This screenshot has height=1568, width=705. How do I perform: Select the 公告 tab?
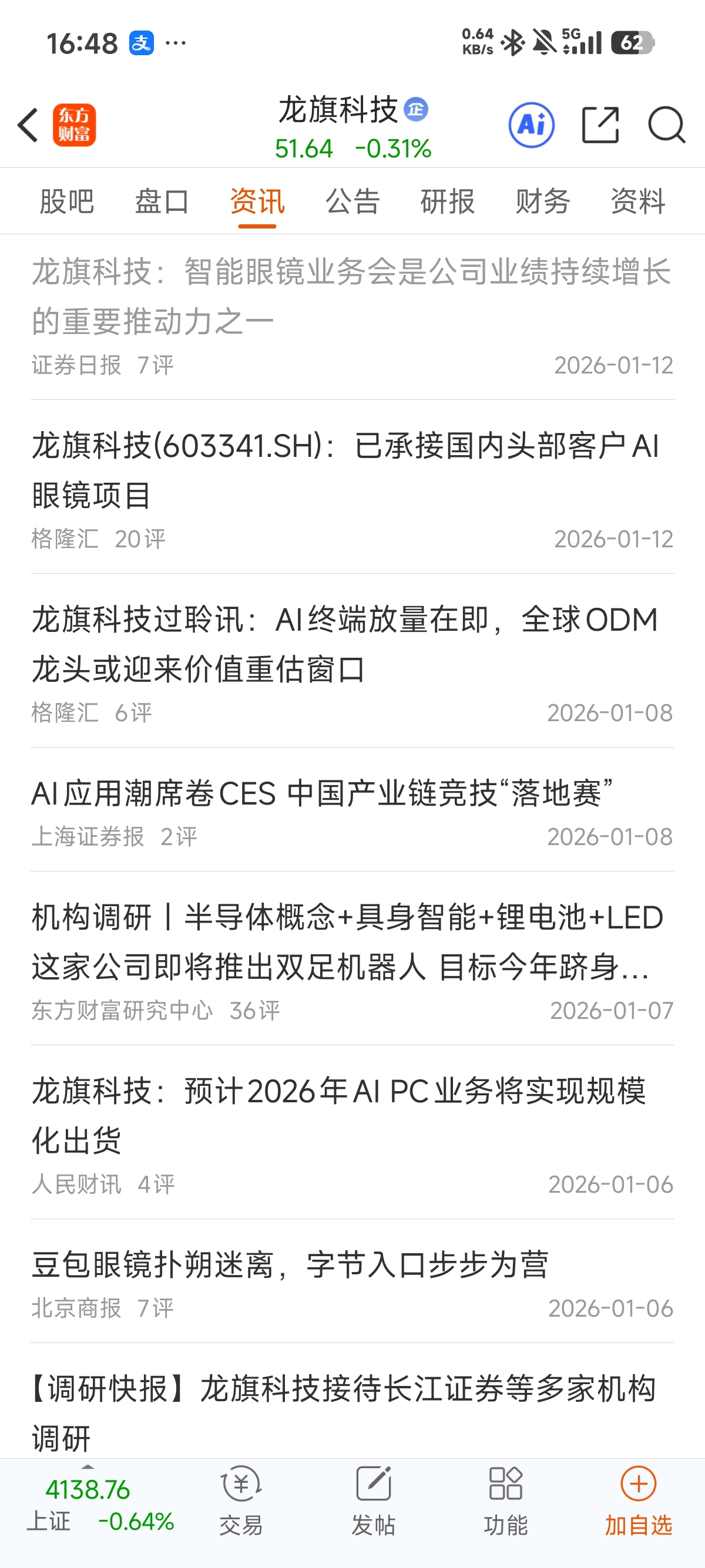click(x=352, y=201)
